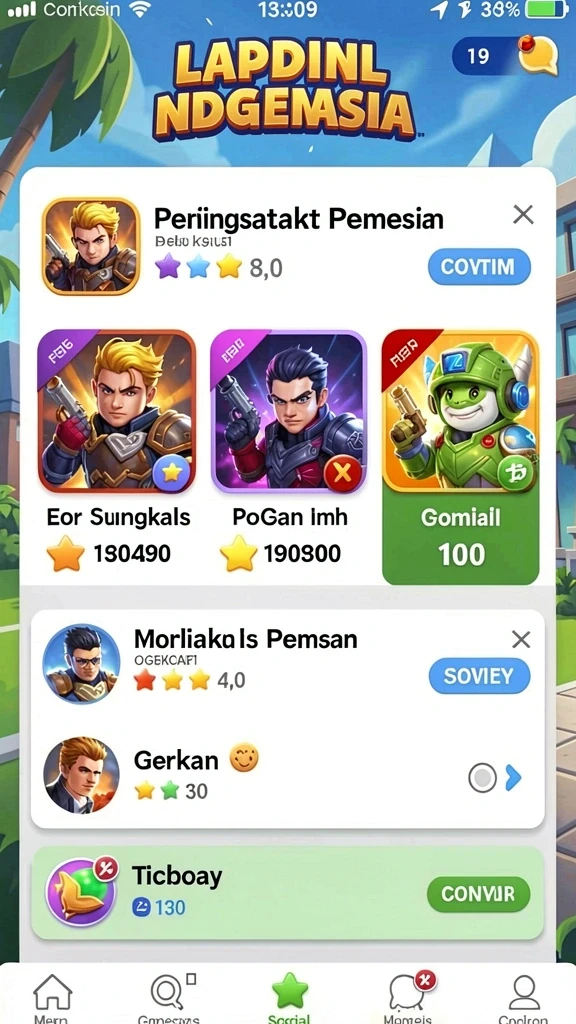The image size is (576, 1024).
Task: Tap the green CONVJR button for Ticboay
Action: (x=478, y=894)
